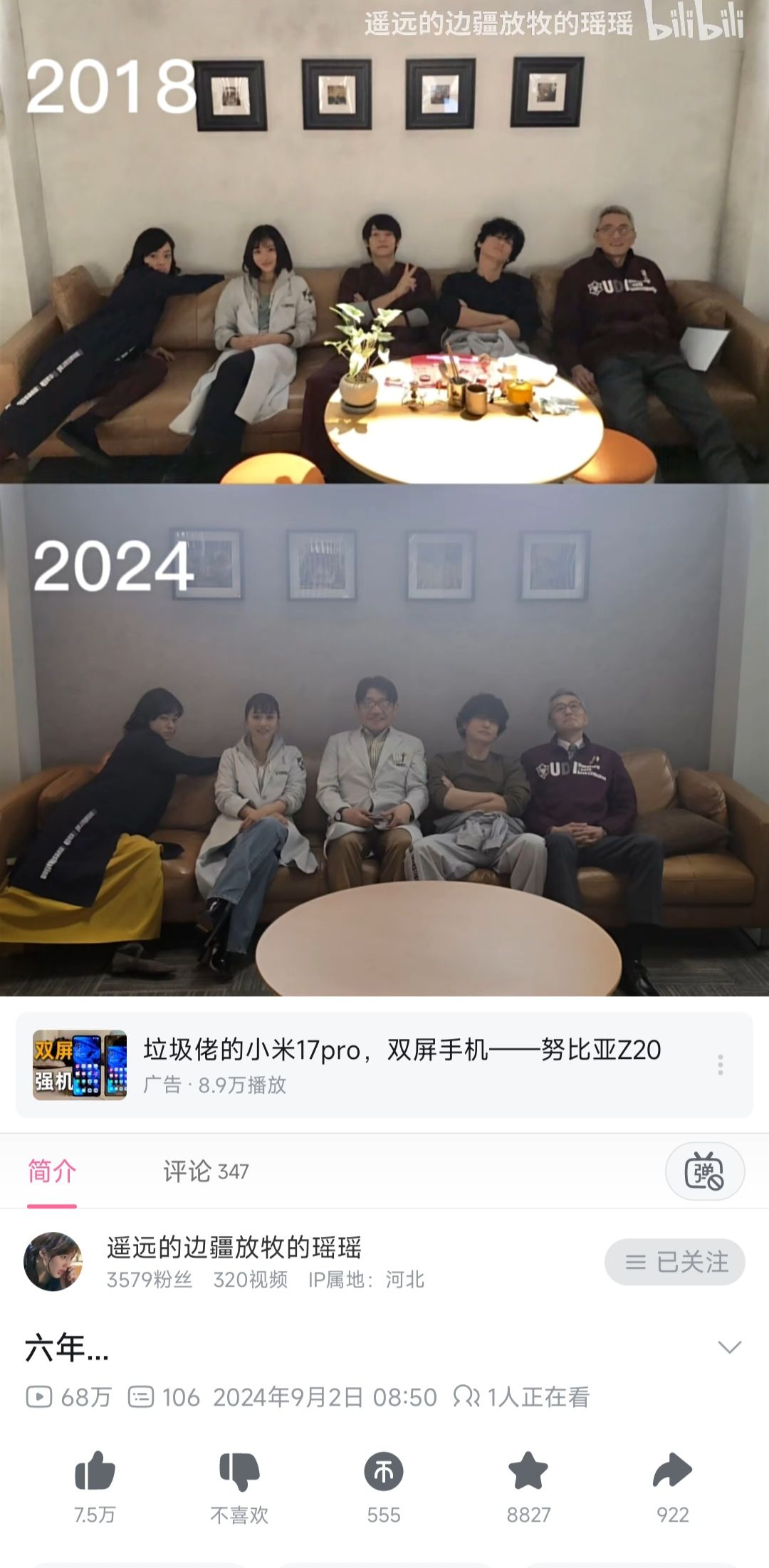Tap the 双屏强机 ad thumbnail

(x=80, y=1065)
